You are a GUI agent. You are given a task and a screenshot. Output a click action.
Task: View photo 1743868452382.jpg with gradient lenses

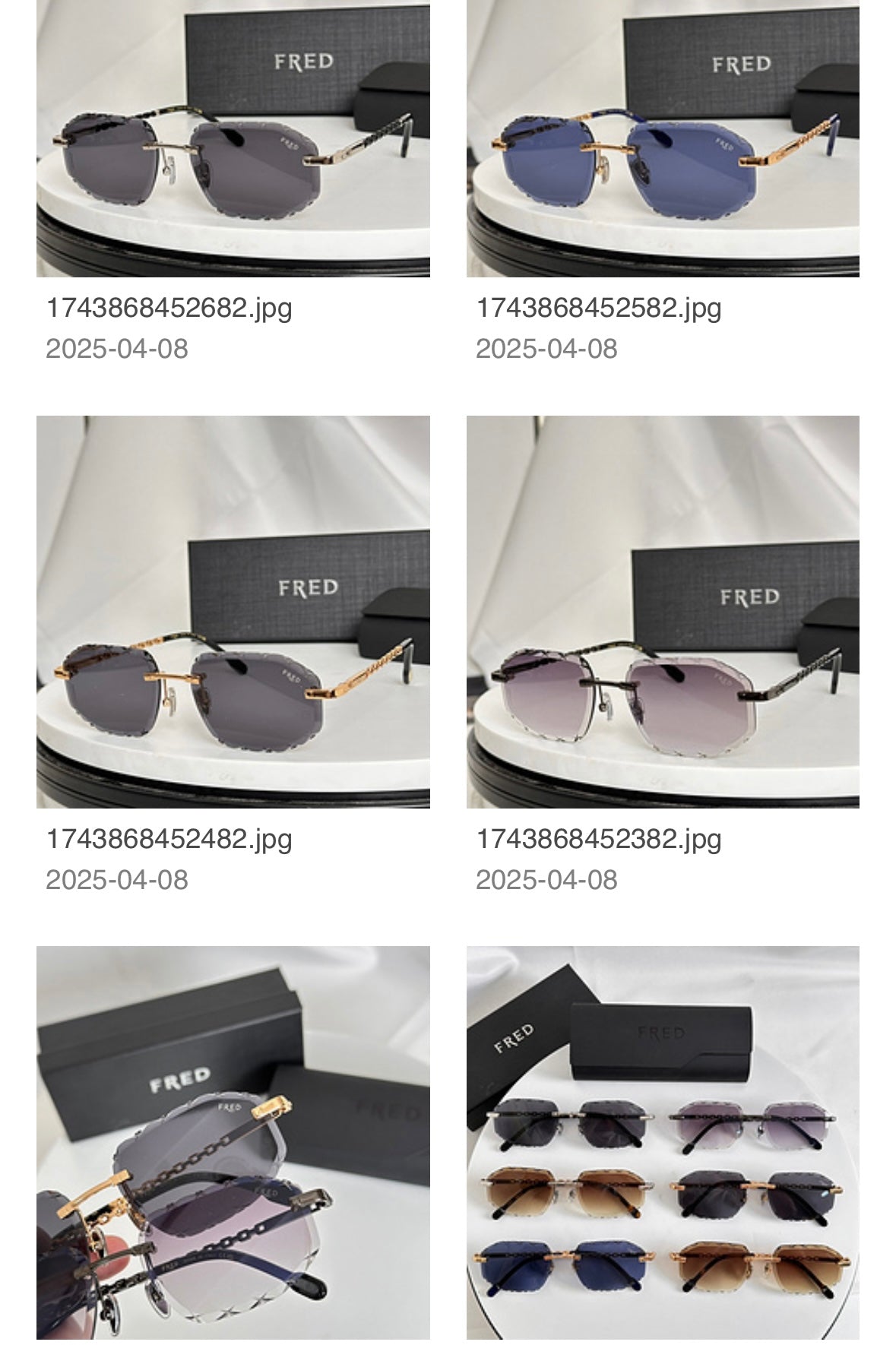click(x=663, y=611)
